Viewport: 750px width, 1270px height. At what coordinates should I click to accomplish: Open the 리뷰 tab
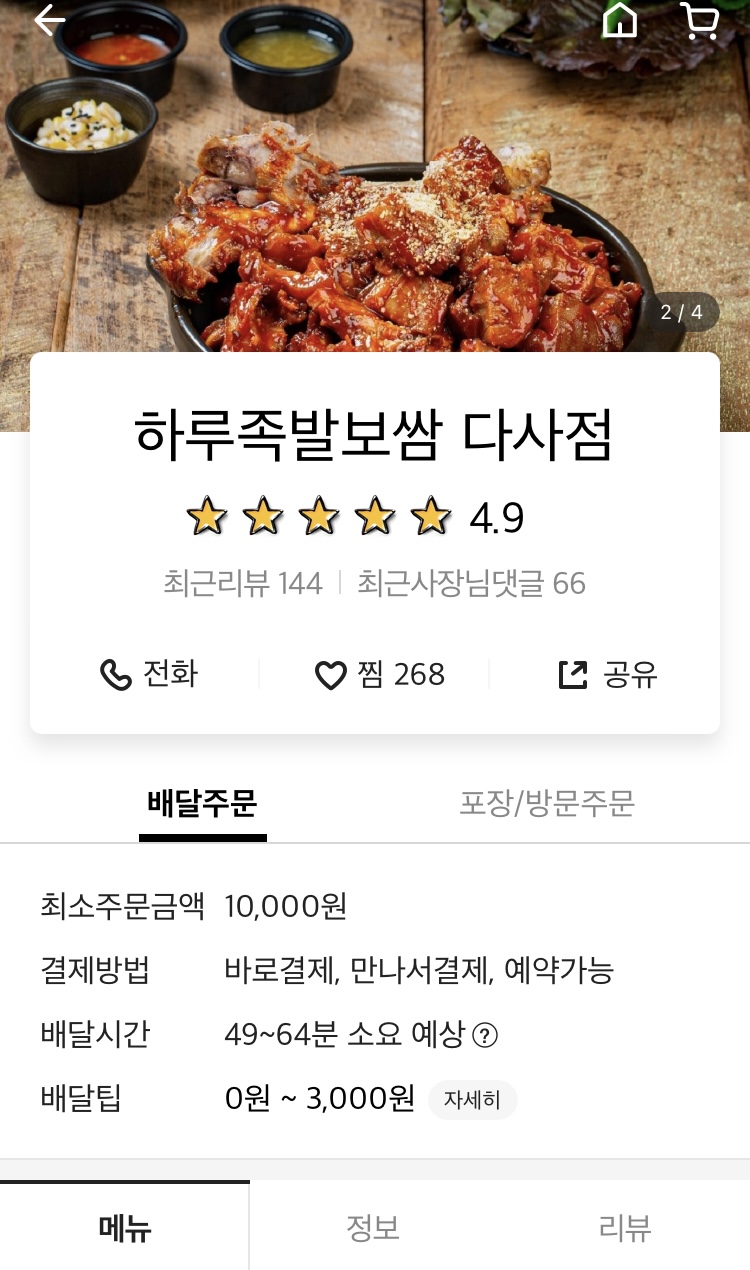[625, 1227]
